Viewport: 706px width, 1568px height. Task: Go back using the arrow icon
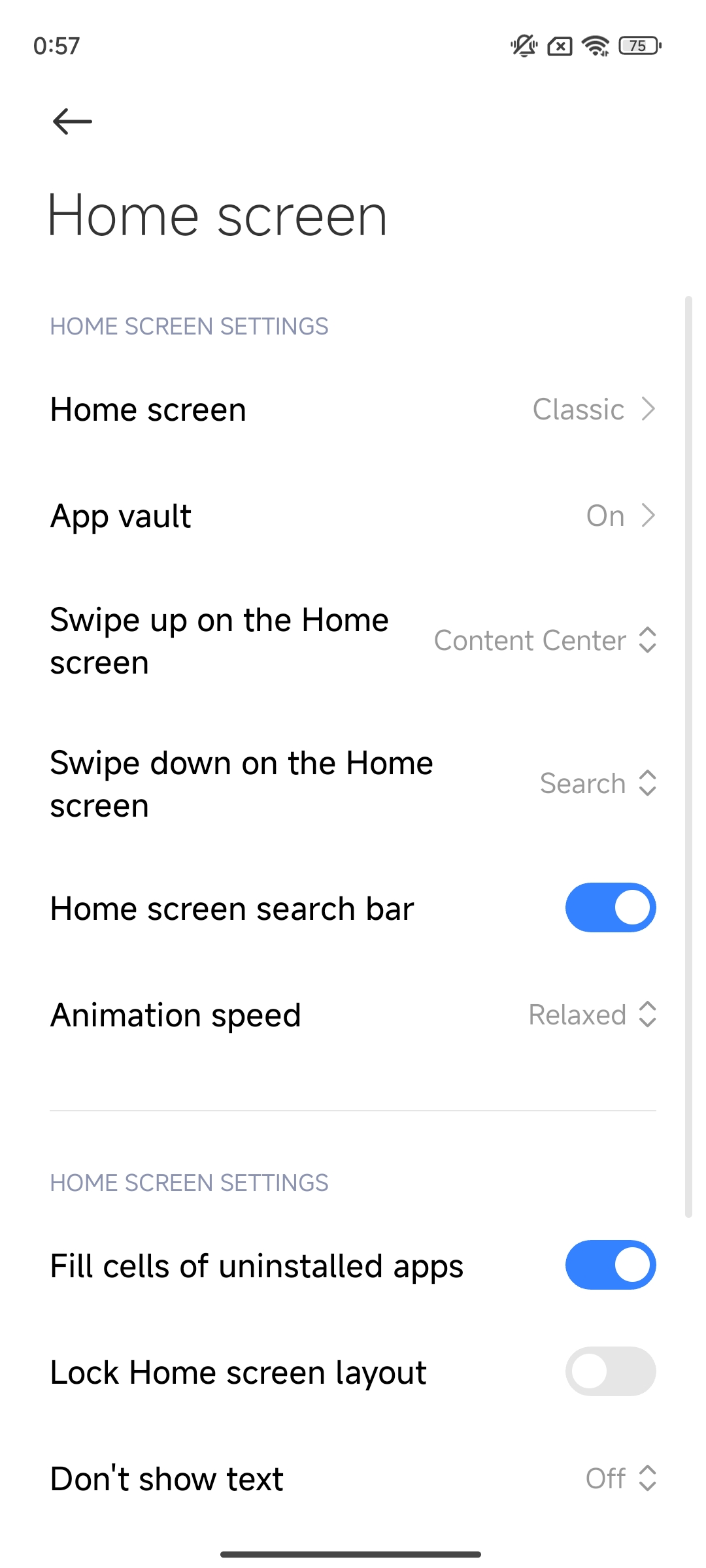pyautogui.click(x=72, y=122)
